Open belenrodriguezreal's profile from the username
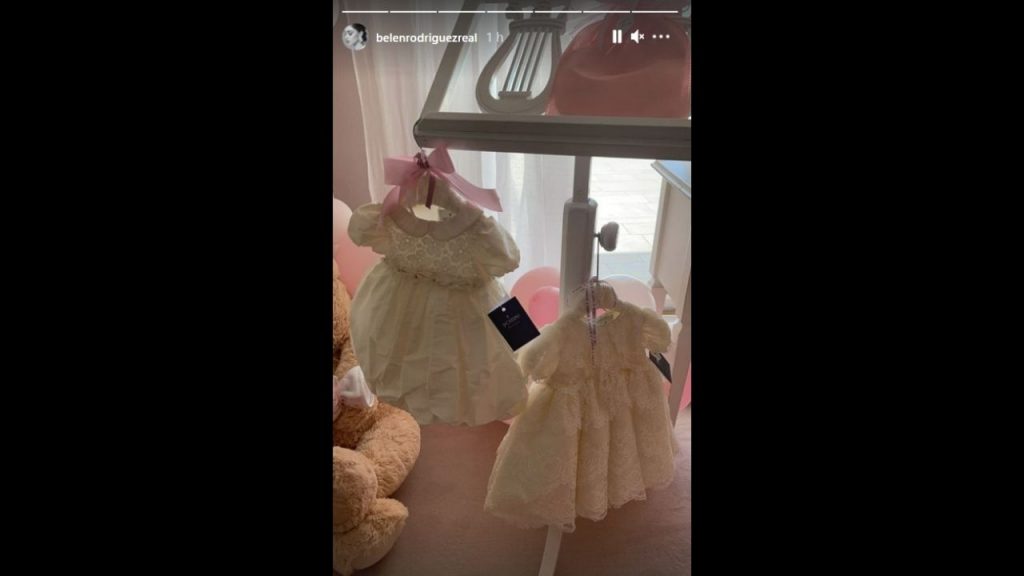Viewport: 1024px width, 576px height. click(x=425, y=37)
